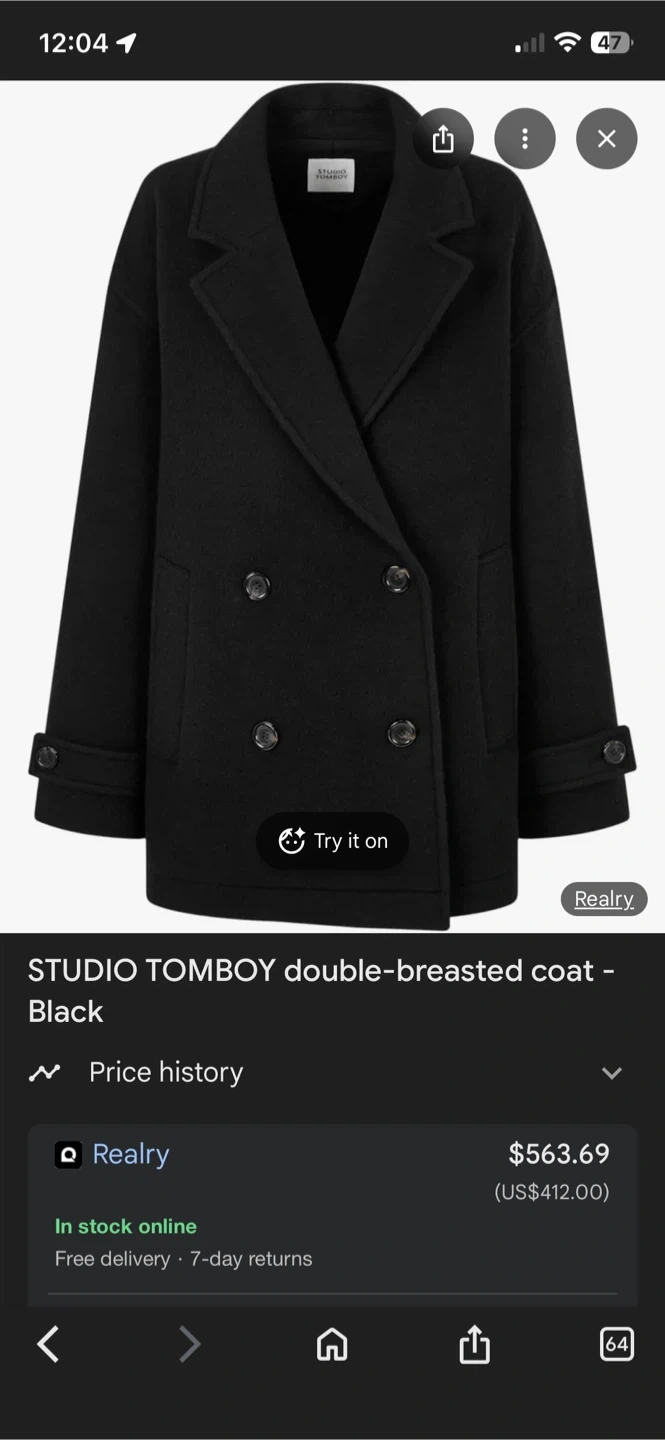Share the page from the bottom toolbar
This screenshot has width=665, height=1440.
coord(475,1345)
